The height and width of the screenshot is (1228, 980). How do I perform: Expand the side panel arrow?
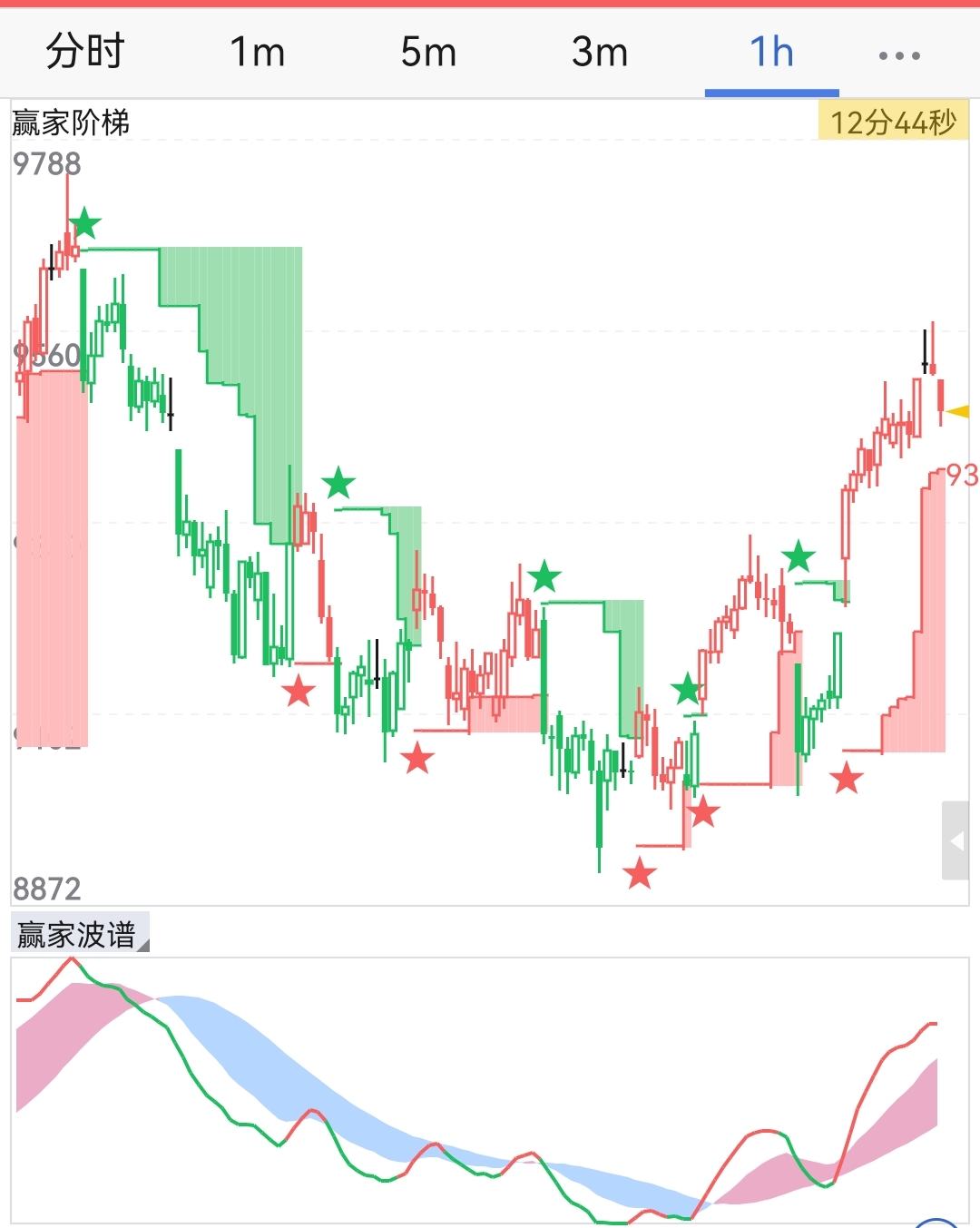click(x=955, y=841)
